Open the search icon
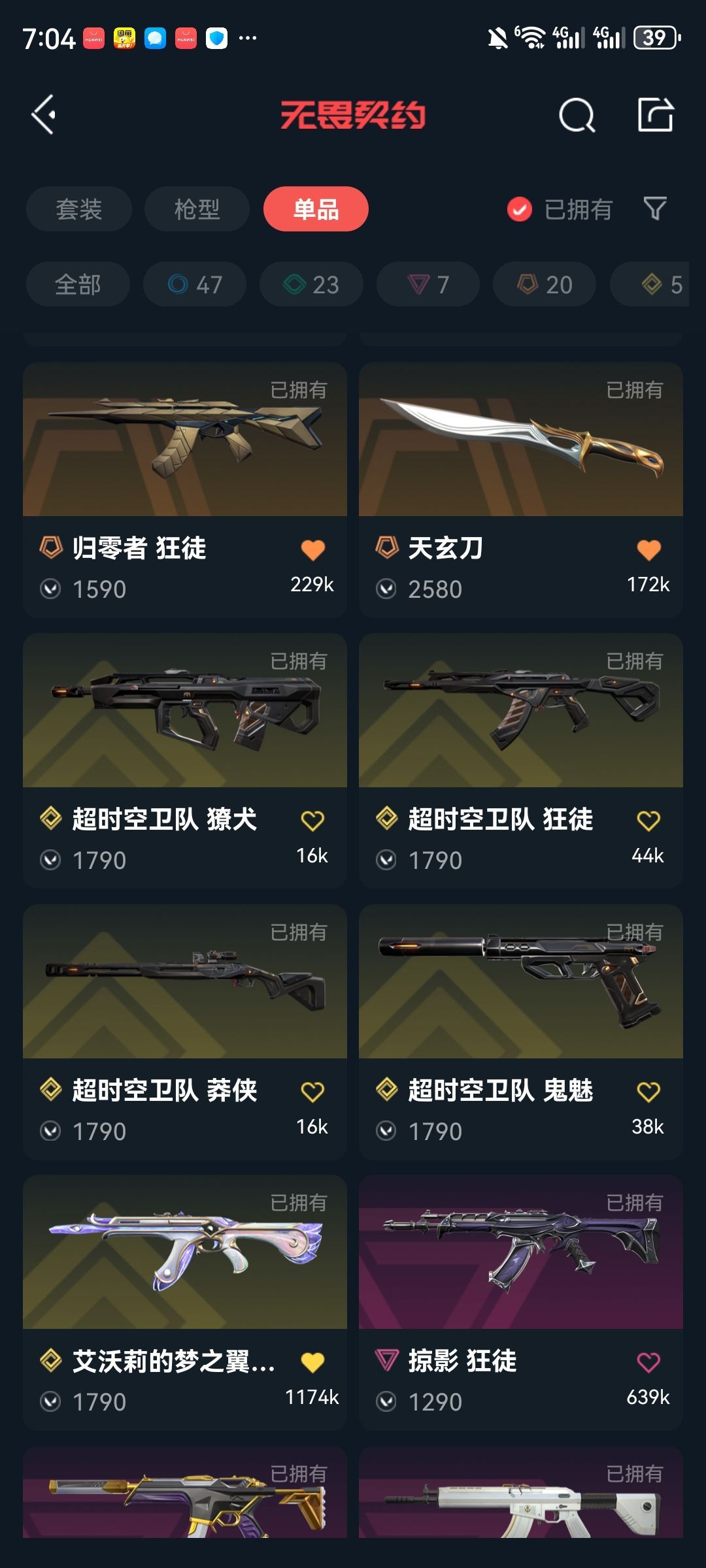This screenshot has height=1568, width=706. (x=577, y=116)
